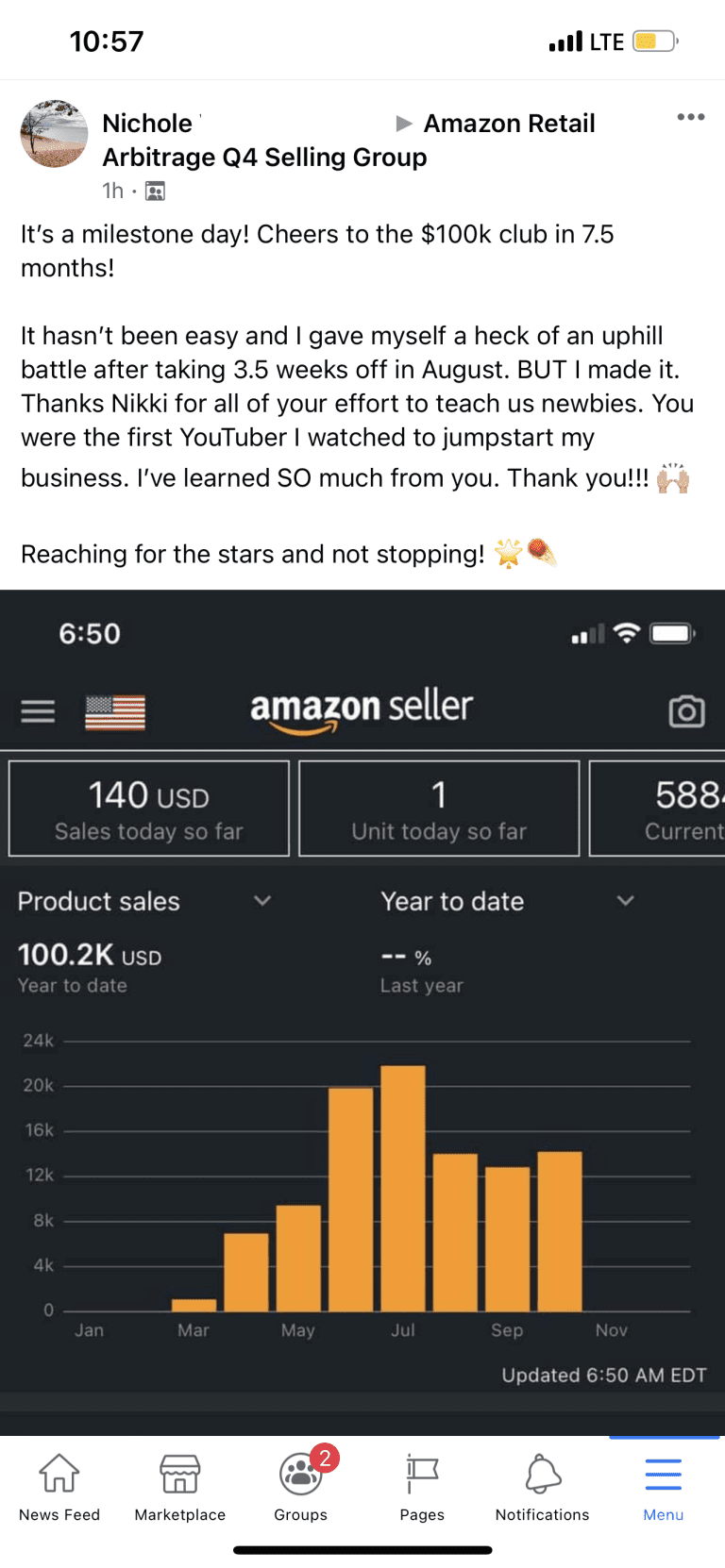Open the post options three-dot menu
Image resolution: width=725 pixels, height=1568 pixels.
tap(691, 117)
